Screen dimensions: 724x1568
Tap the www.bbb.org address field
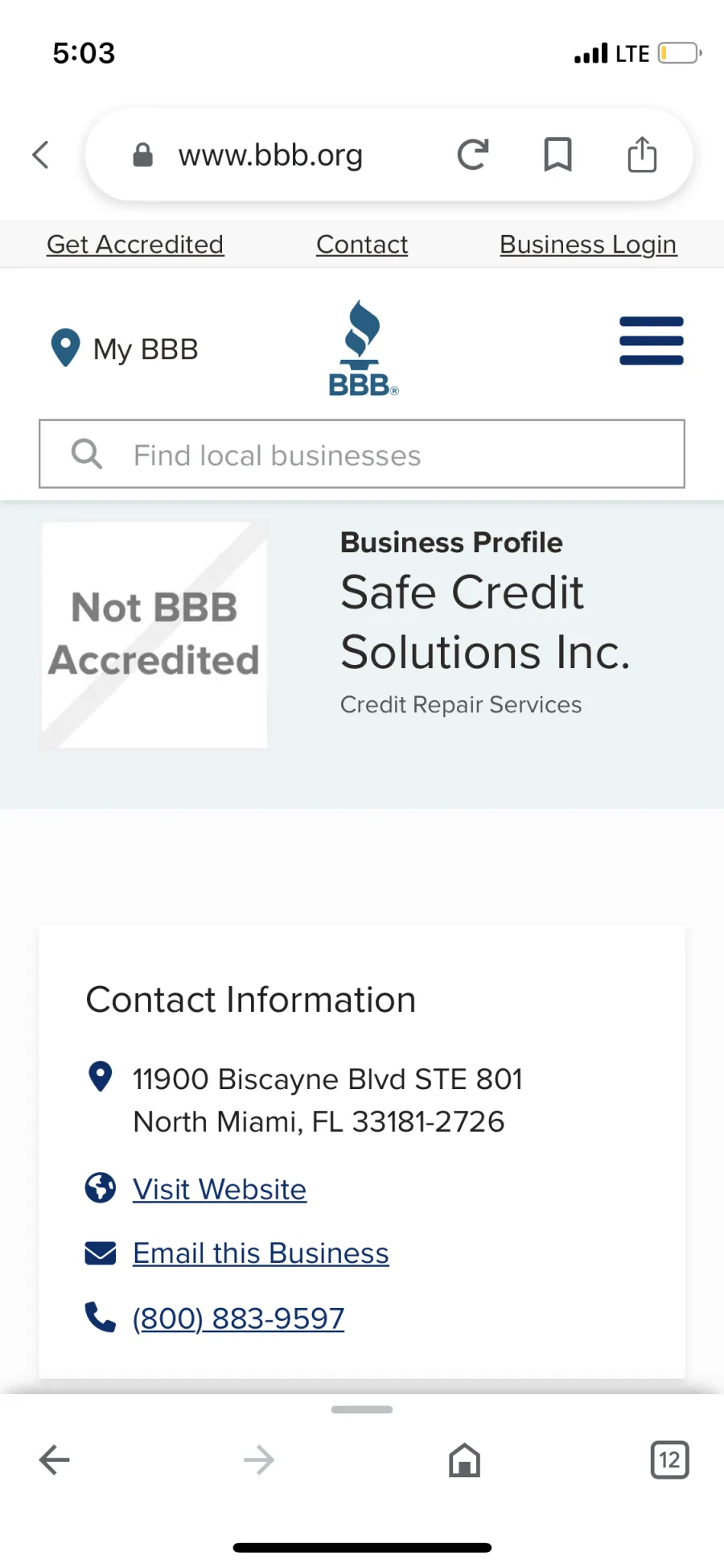[x=270, y=155]
